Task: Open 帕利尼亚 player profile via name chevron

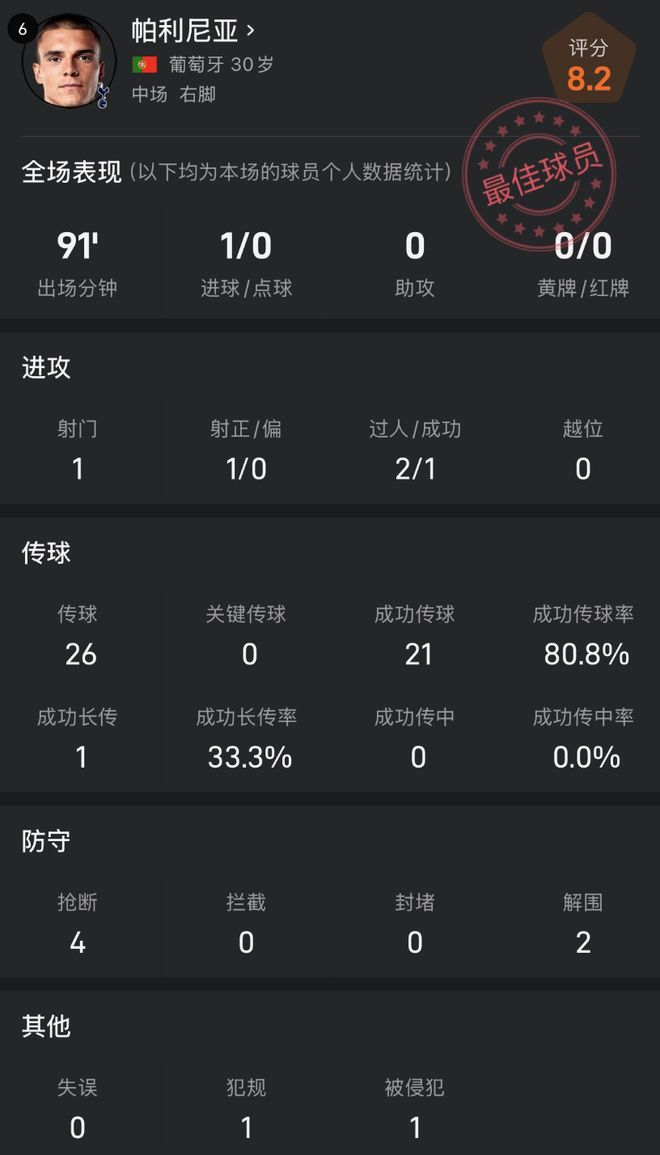Action: click(x=250, y=30)
